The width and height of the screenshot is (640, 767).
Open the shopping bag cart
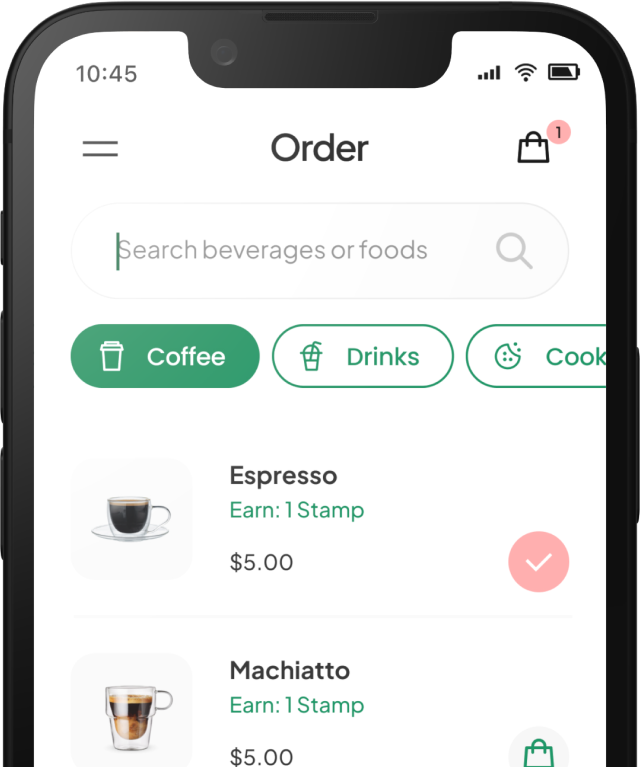click(533, 149)
